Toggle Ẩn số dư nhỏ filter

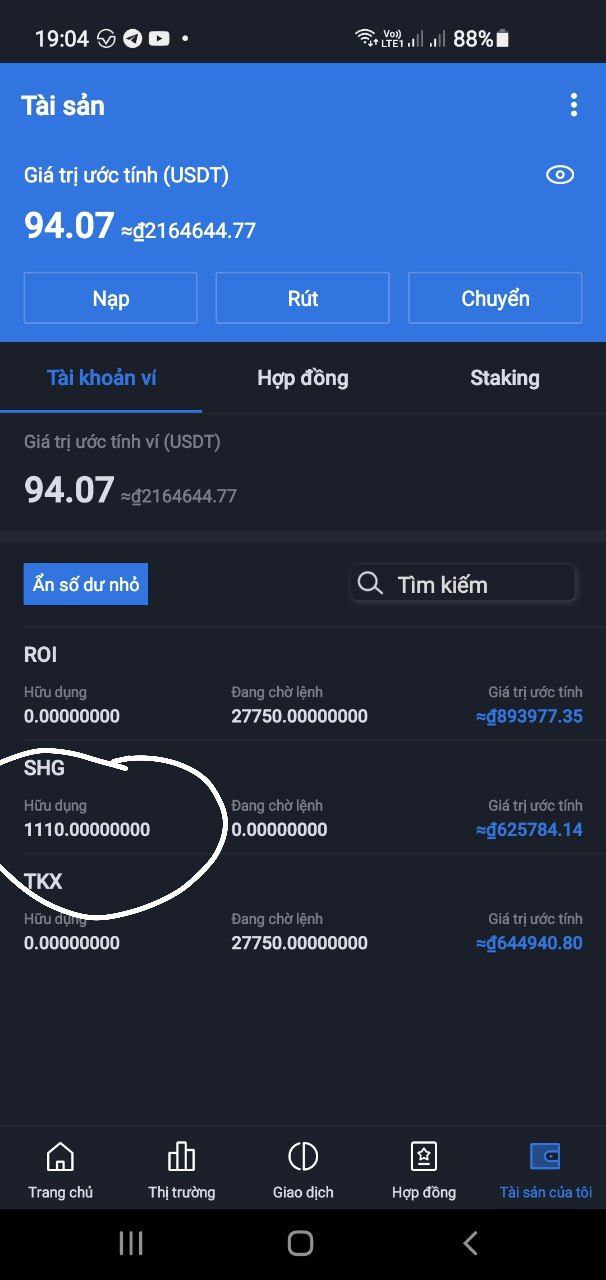click(86, 584)
